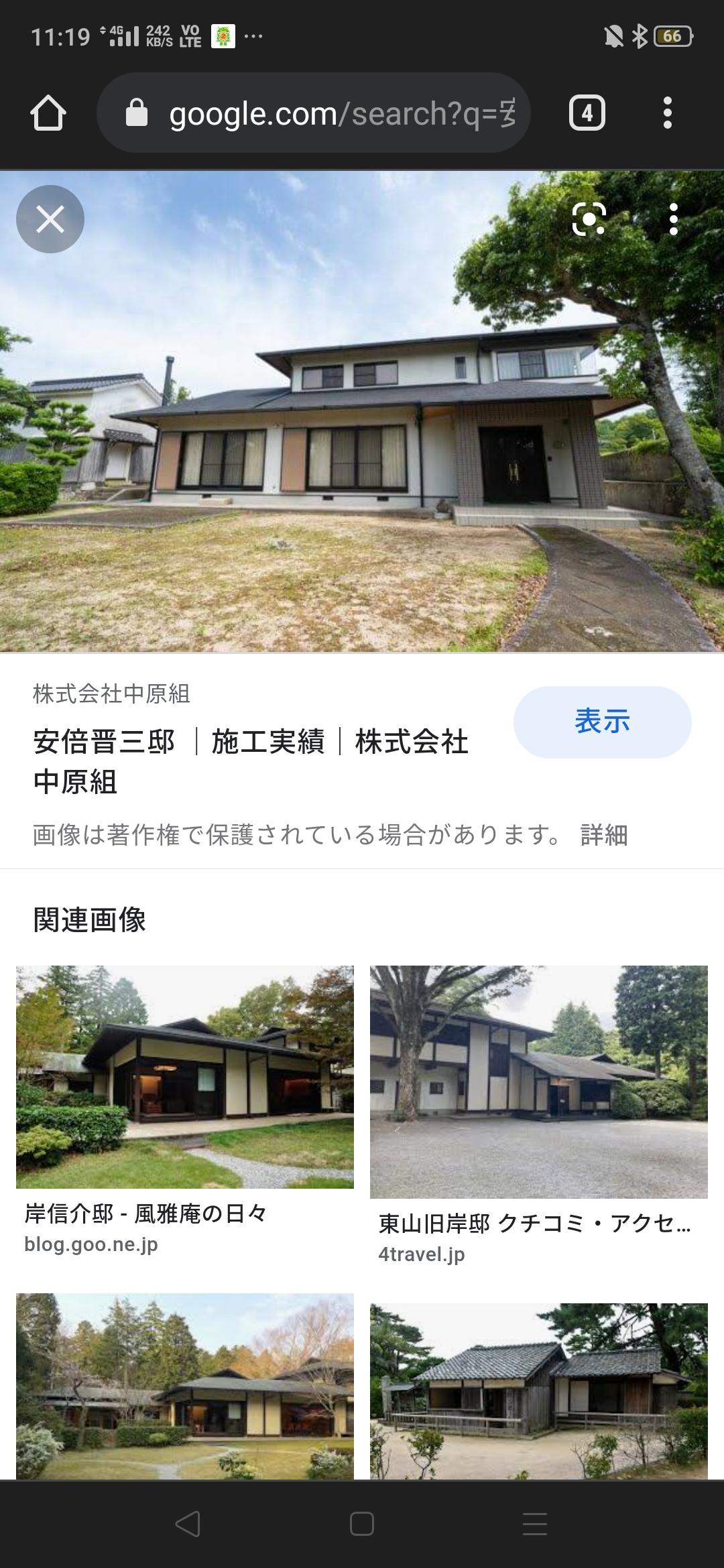Open the tab switcher showing 4 tabs
This screenshot has height=1568, width=724.
point(587,113)
